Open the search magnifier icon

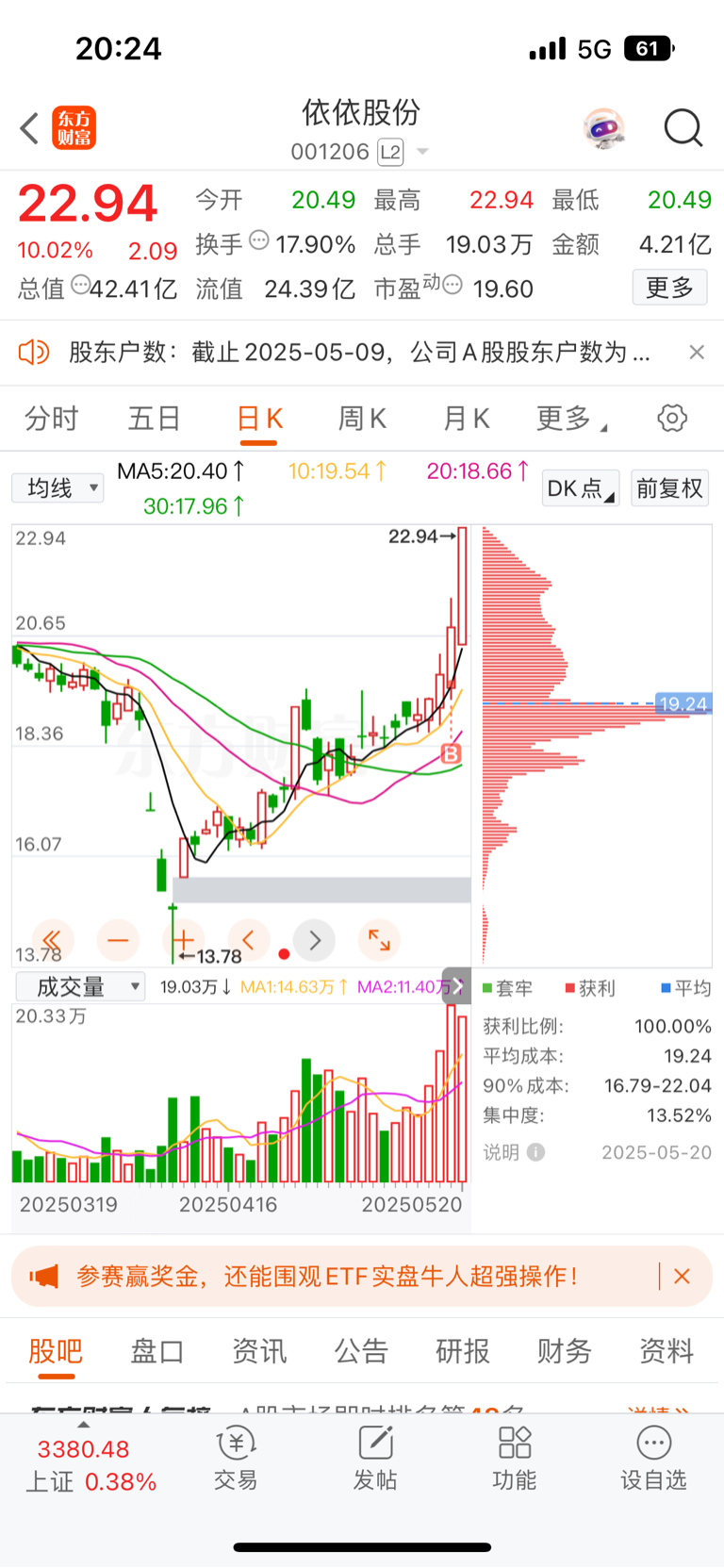tap(683, 127)
